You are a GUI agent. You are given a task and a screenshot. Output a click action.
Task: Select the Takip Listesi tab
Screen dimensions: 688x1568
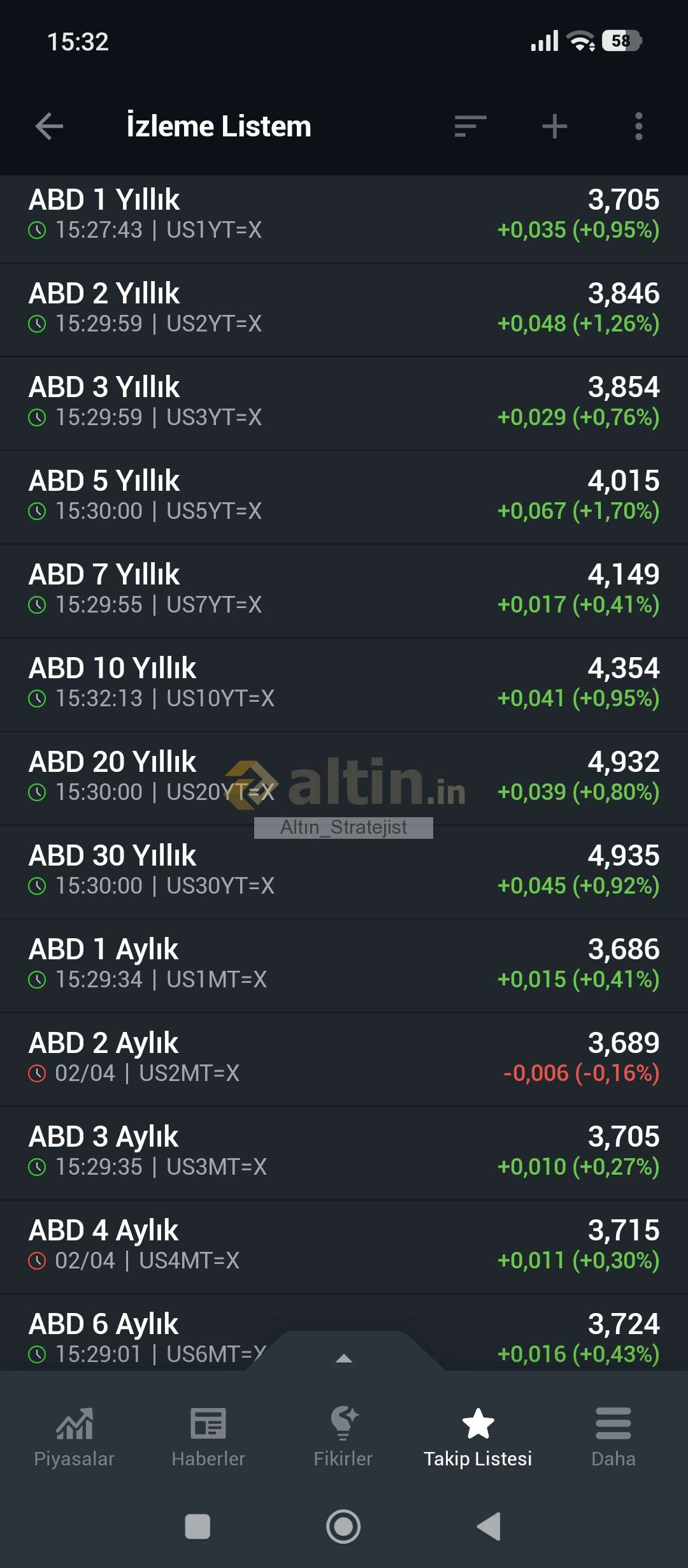(478, 1437)
